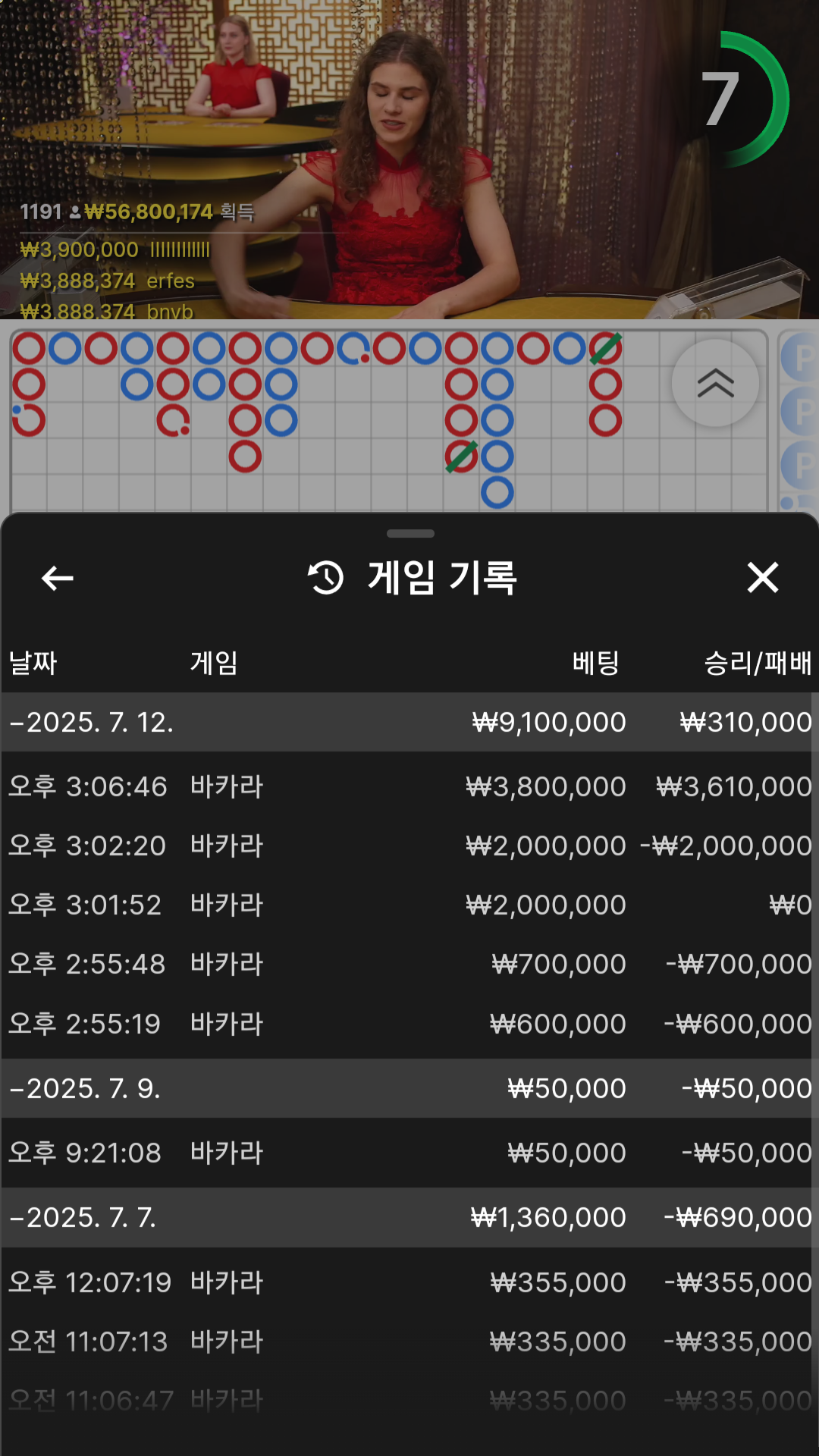Open the 오후 9:21:08 바카라 record

point(409,1153)
